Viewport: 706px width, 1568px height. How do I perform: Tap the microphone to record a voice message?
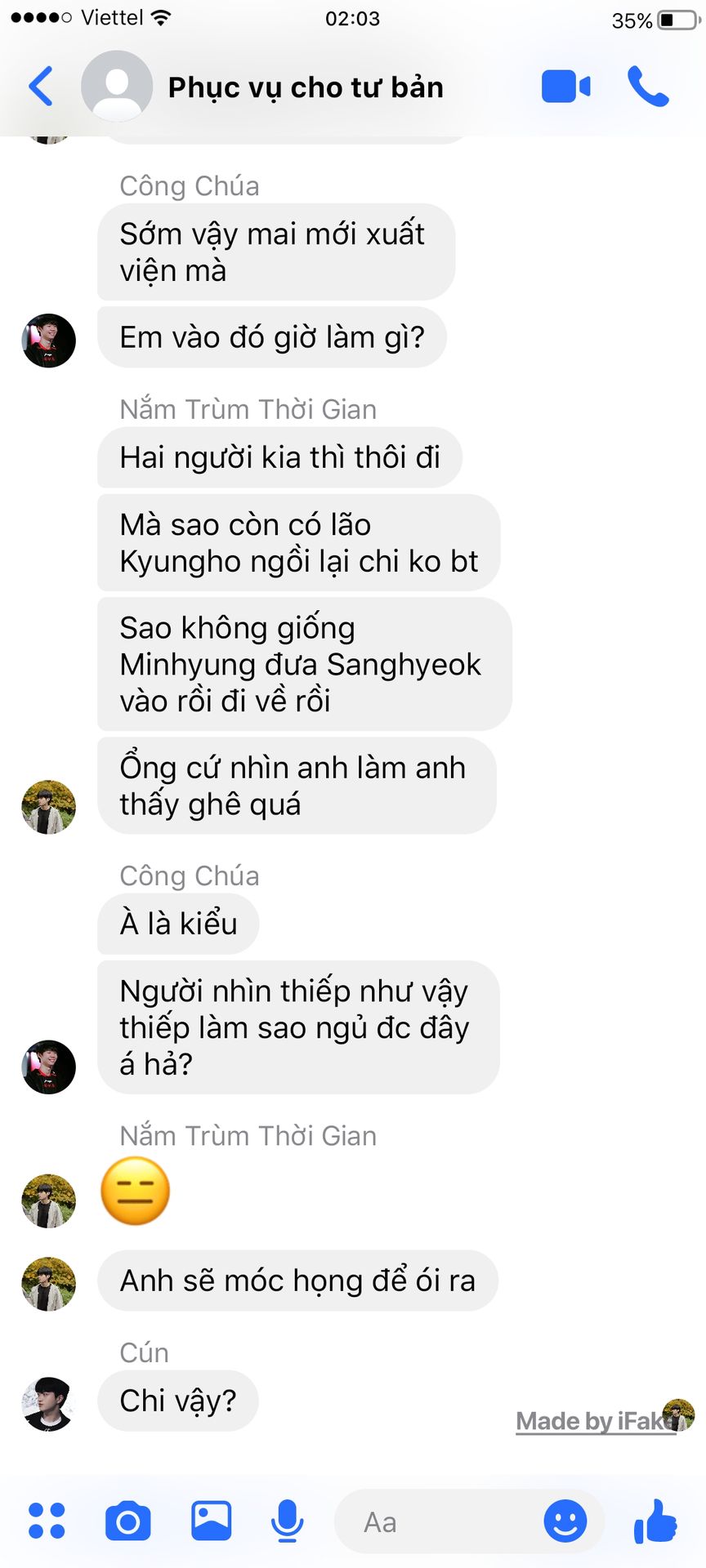tap(287, 1521)
